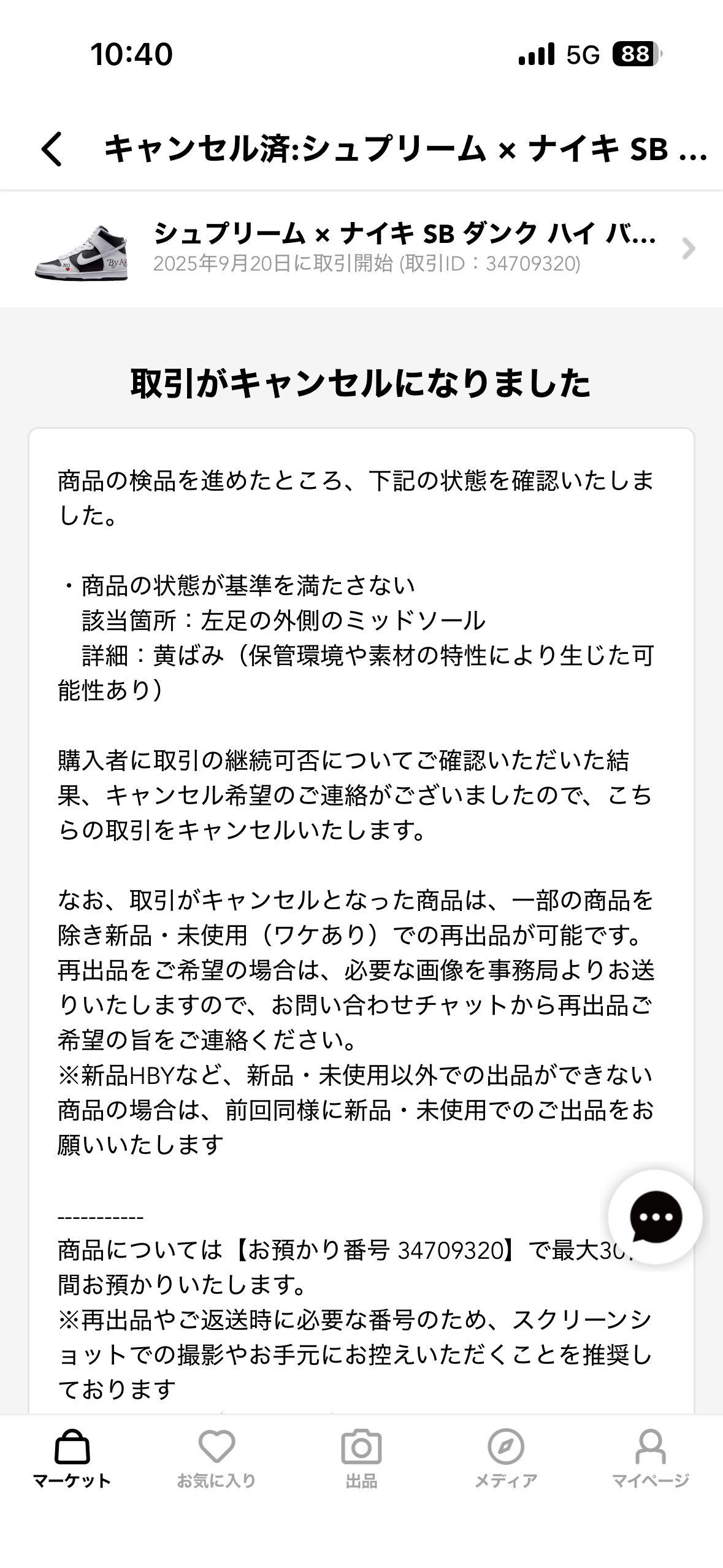723x1568 pixels.
Task: Go to the マイページ tab
Action: (651, 1459)
